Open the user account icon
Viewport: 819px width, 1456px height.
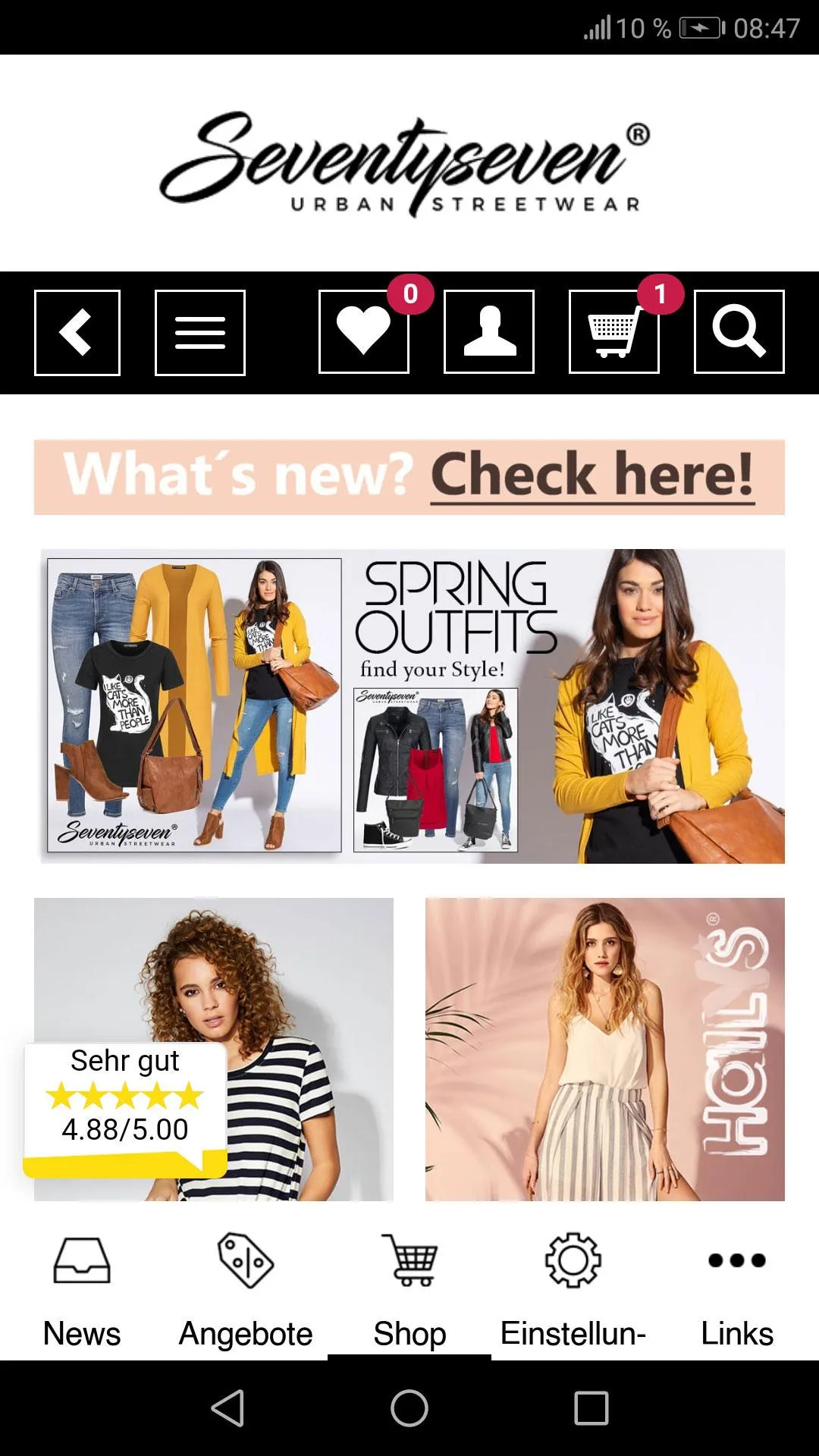[x=489, y=332]
